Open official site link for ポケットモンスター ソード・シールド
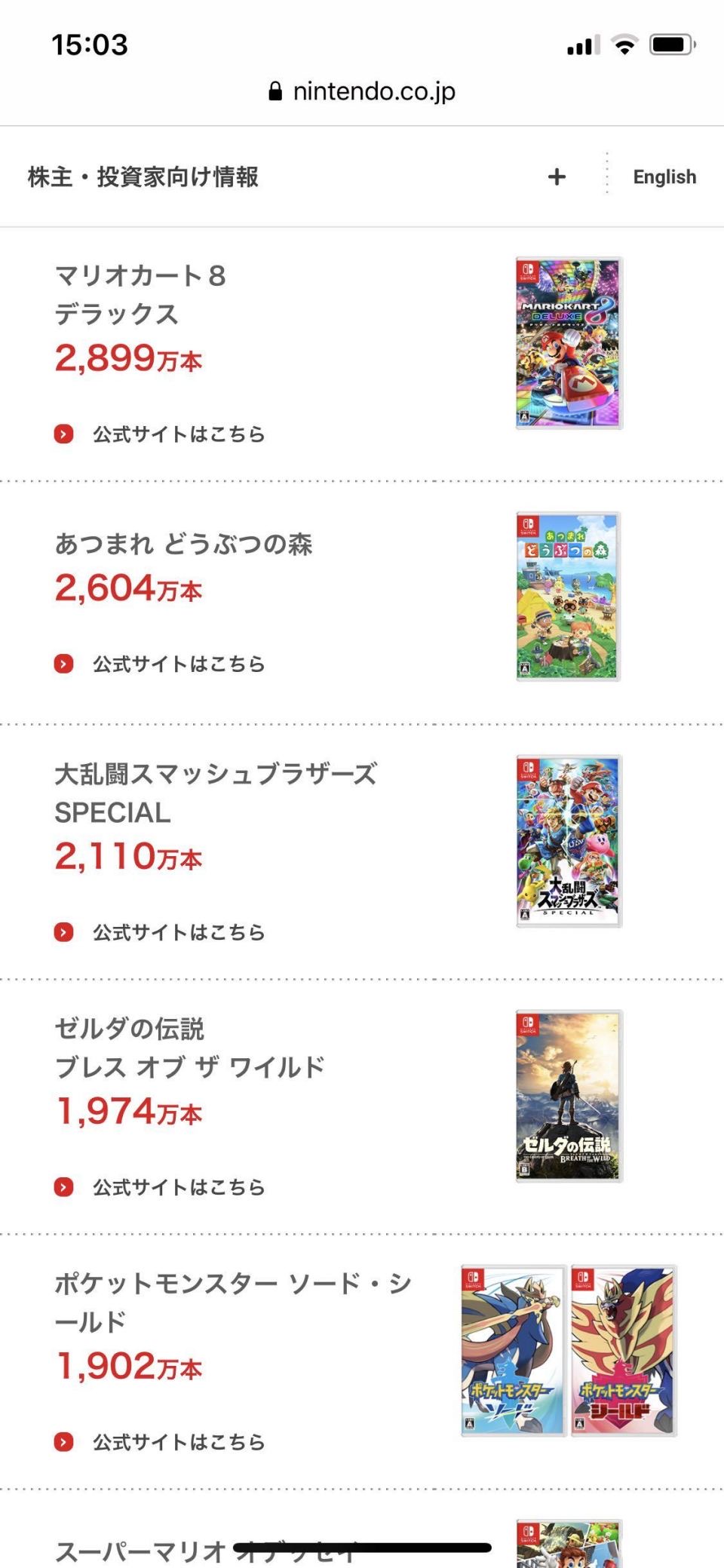 [178, 1443]
